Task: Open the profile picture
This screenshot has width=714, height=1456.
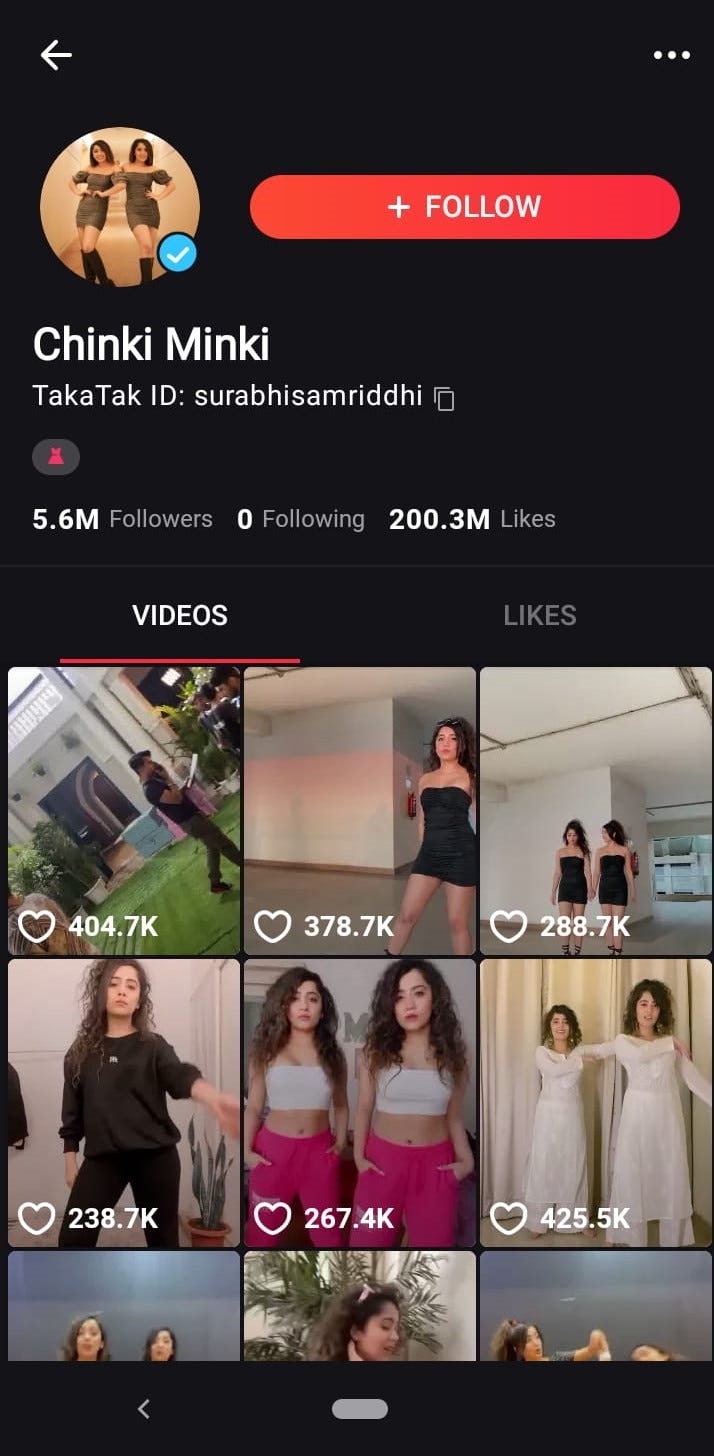Action: [120, 207]
